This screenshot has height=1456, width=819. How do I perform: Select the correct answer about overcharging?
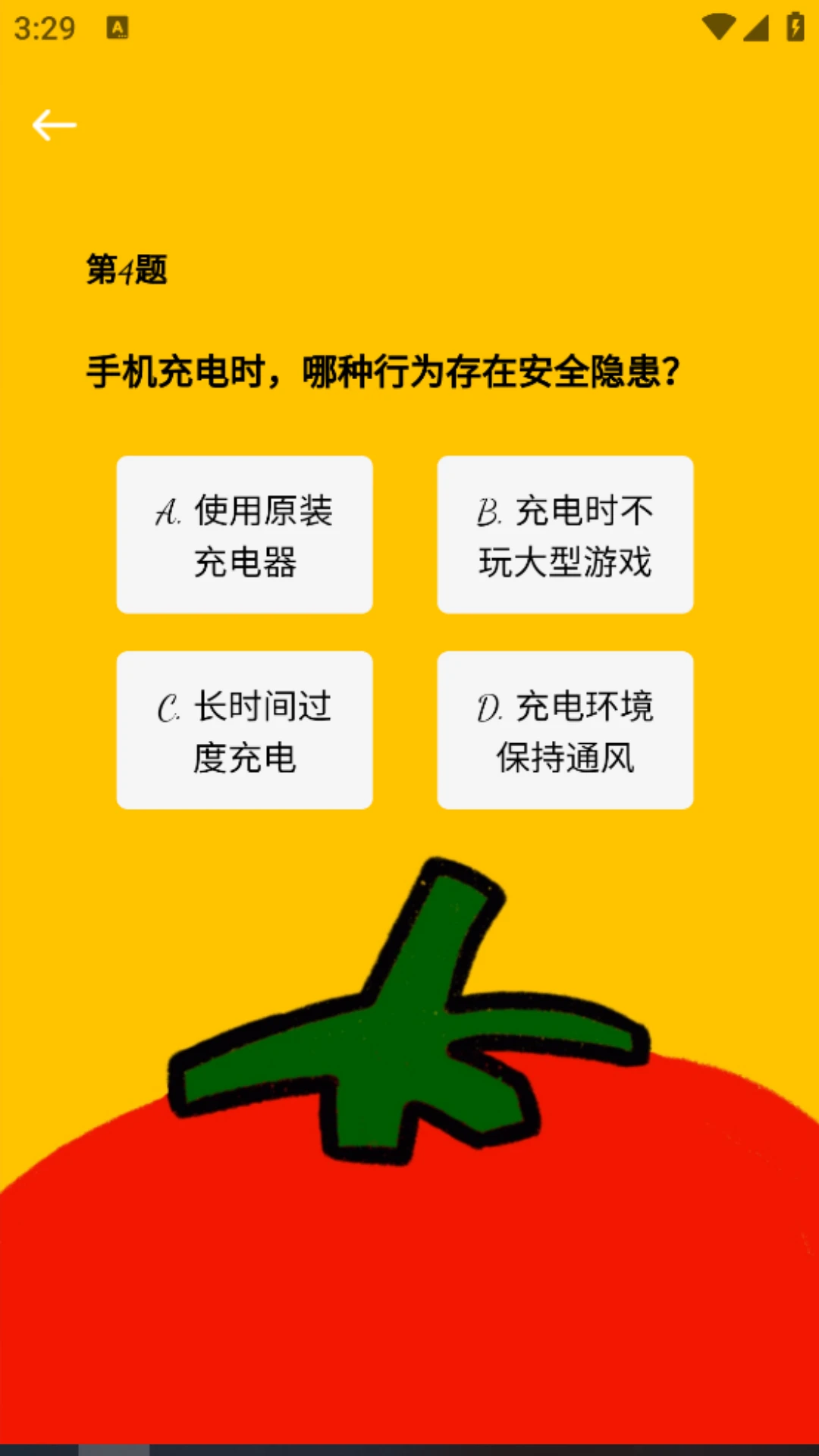click(244, 730)
